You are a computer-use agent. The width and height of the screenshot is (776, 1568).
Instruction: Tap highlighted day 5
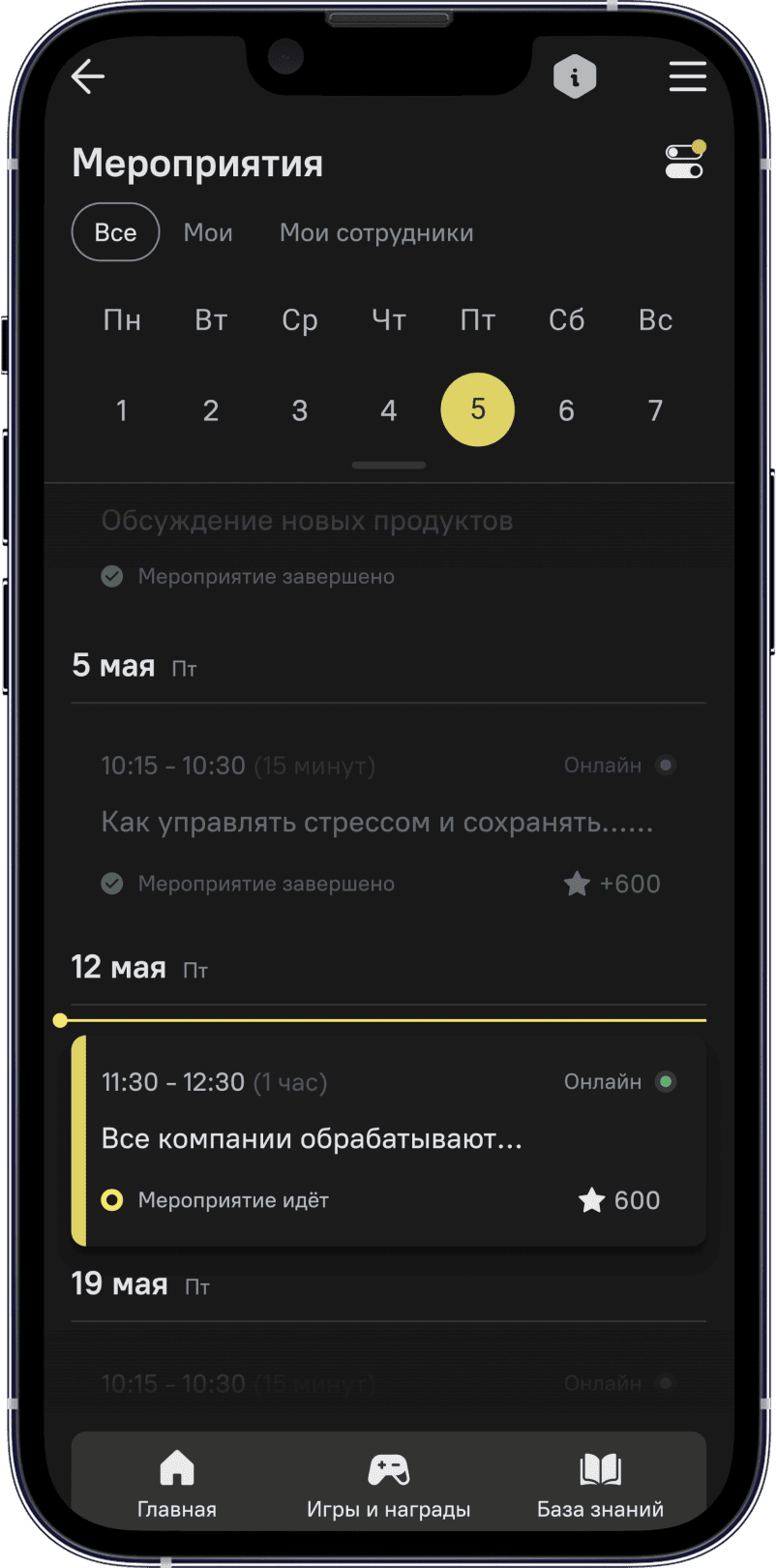tap(477, 409)
